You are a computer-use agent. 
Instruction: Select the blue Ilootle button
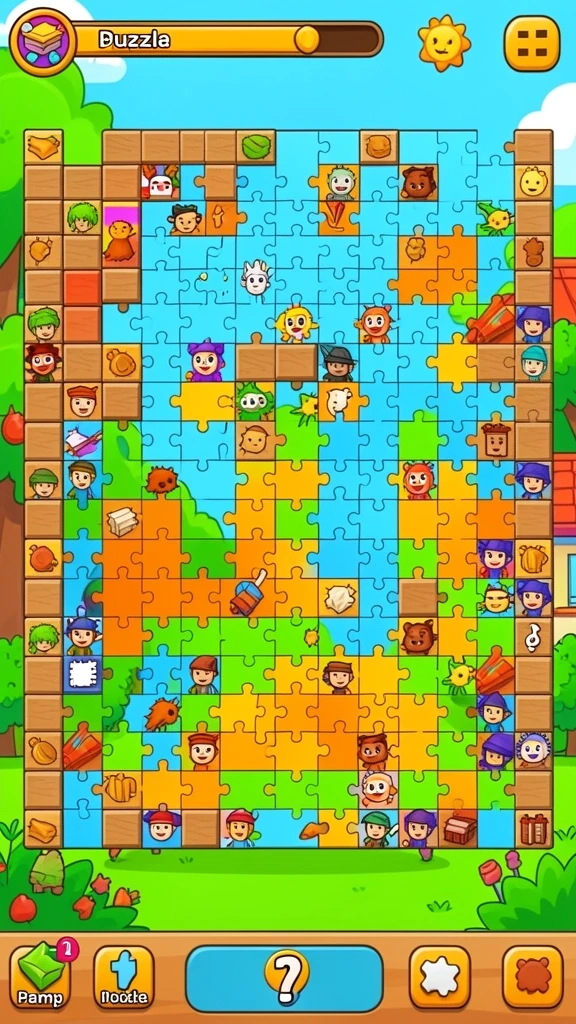click(124, 977)
